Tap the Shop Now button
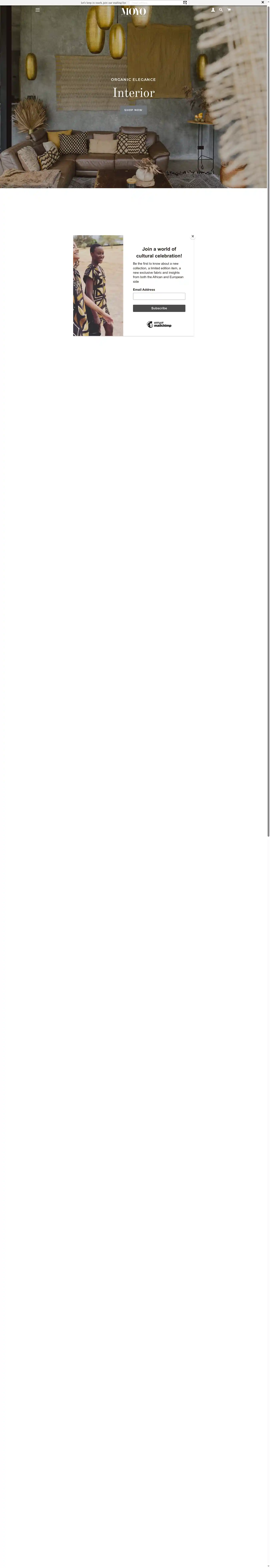 (133, 110)
